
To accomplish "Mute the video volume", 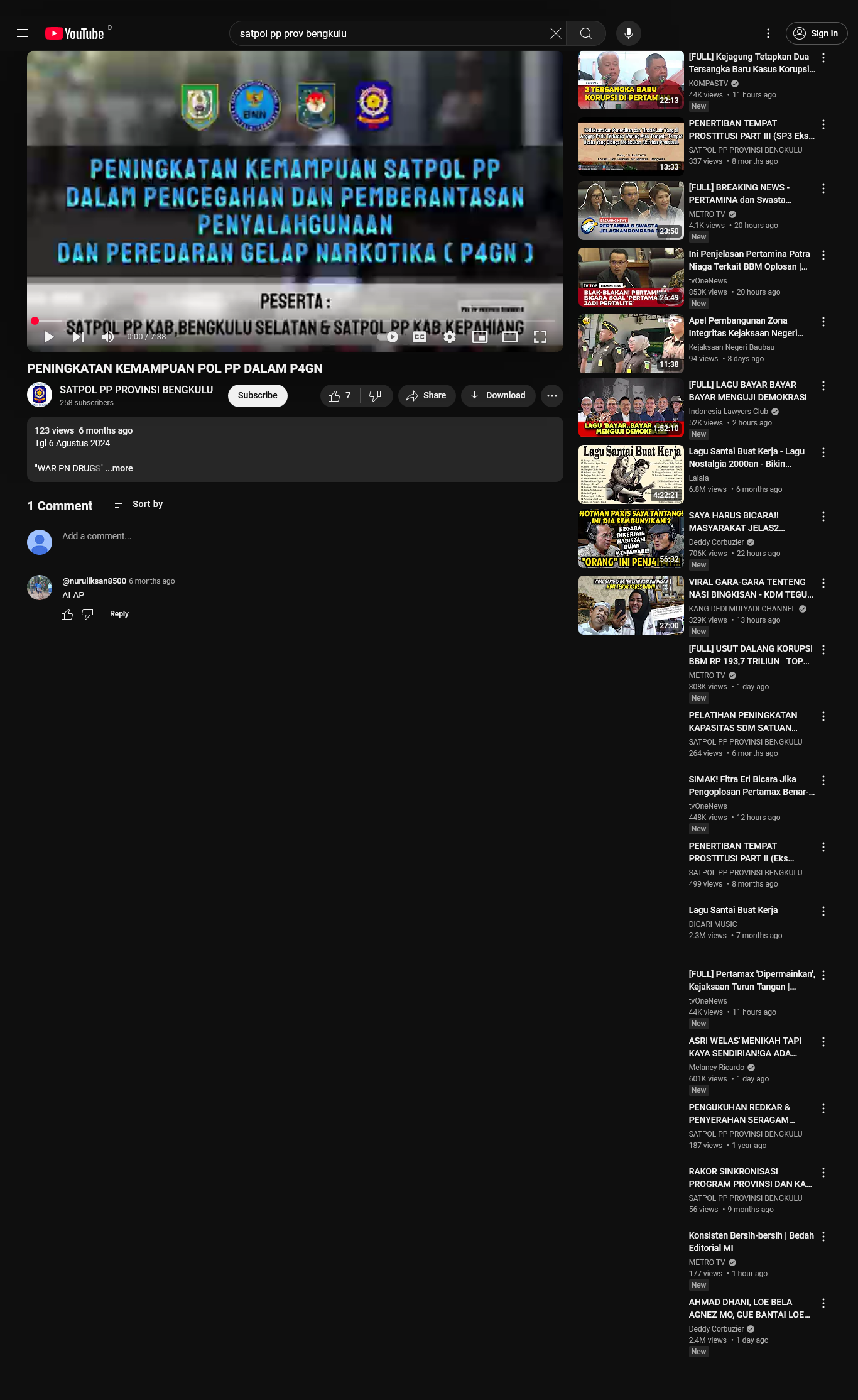I will (x=108, y=337).
